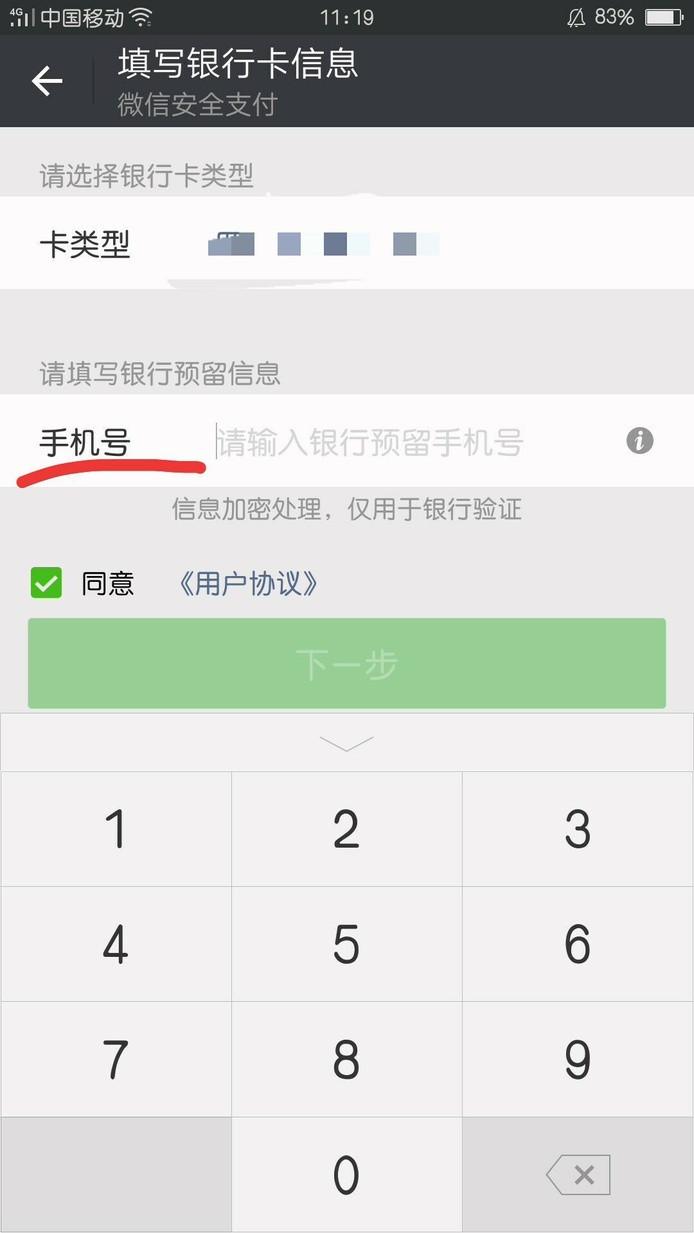
Task: Enter digit 1 on the keypad
Action: pyautogui.click(x=116, y=829)
